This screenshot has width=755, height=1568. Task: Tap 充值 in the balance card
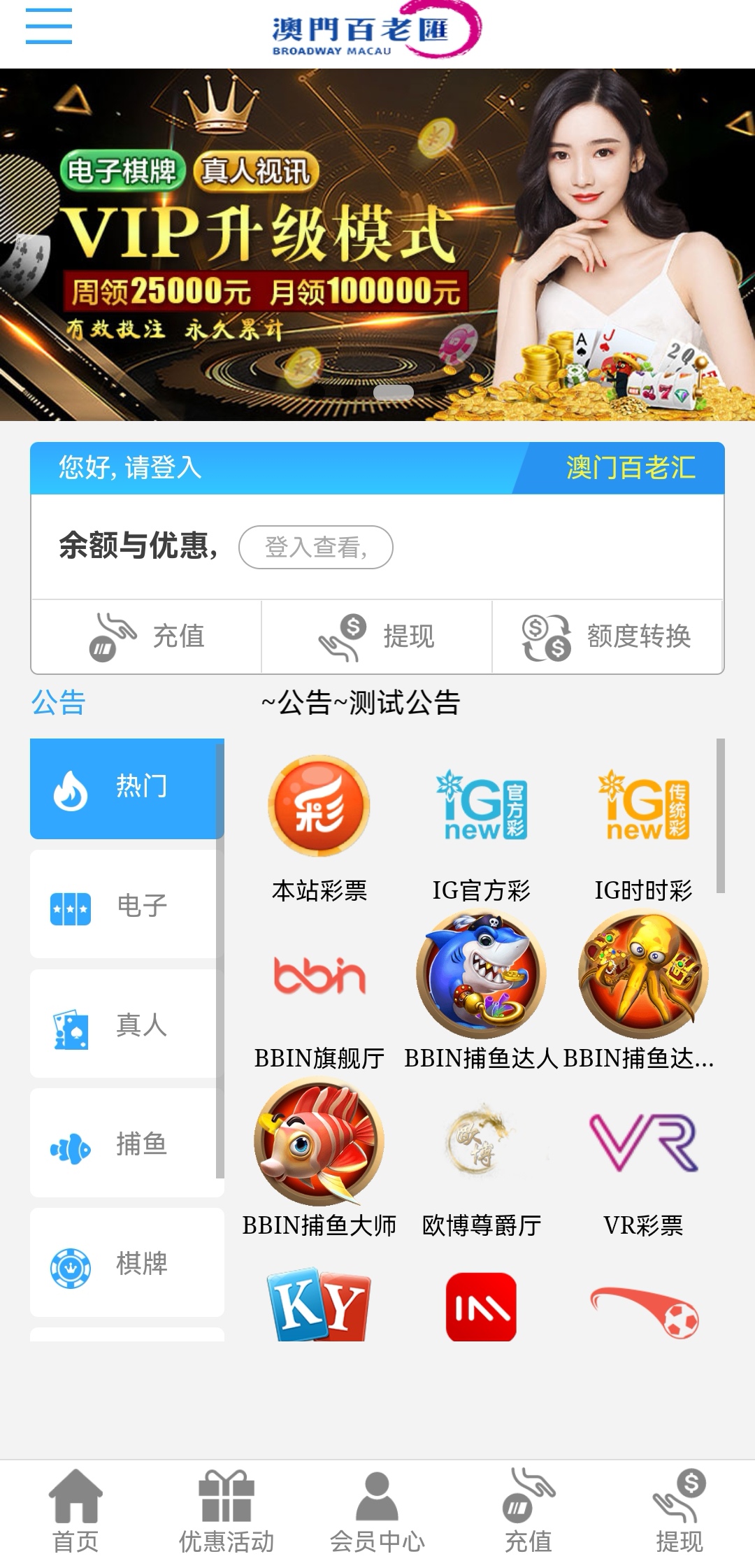146,636
